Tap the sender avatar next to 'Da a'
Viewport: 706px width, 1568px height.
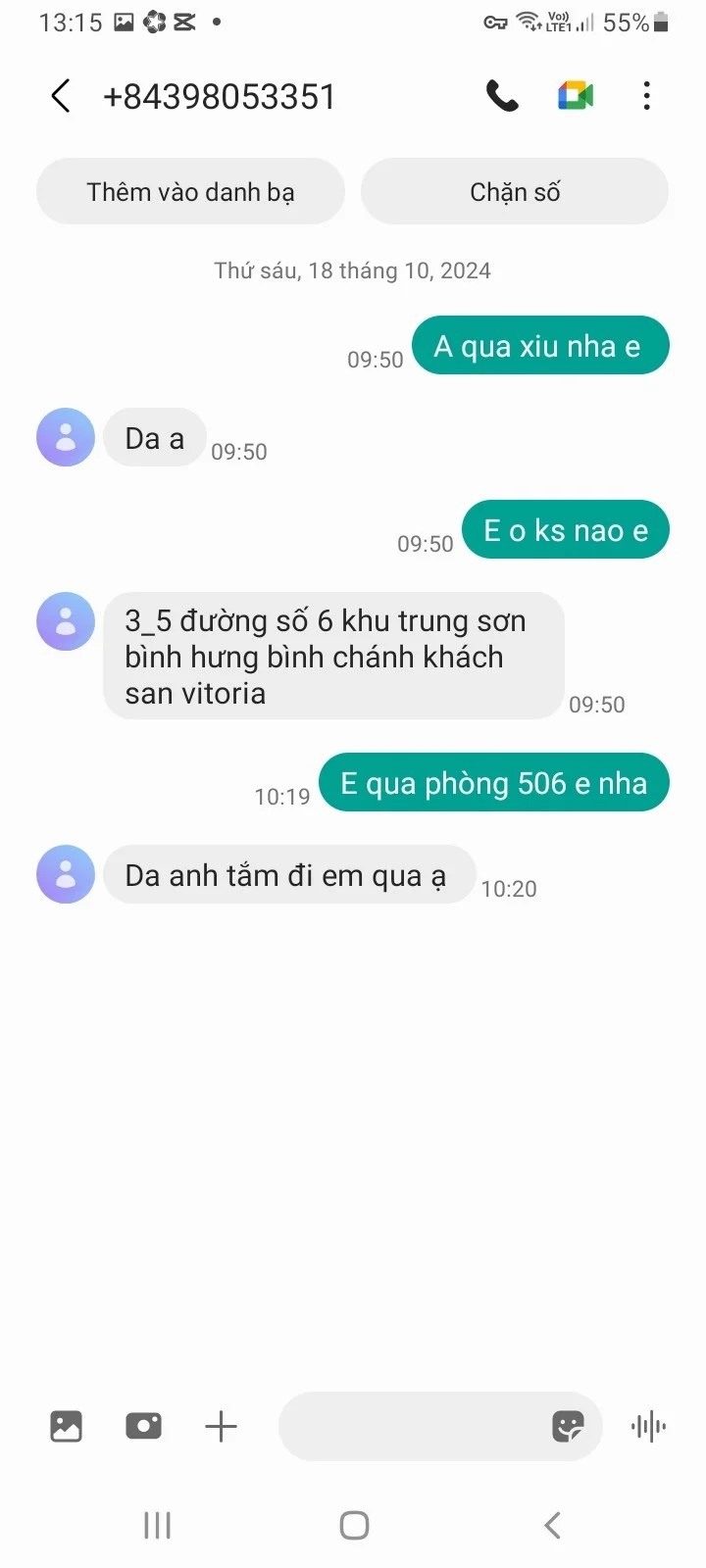pyautogui.click(x=66, y=437)
